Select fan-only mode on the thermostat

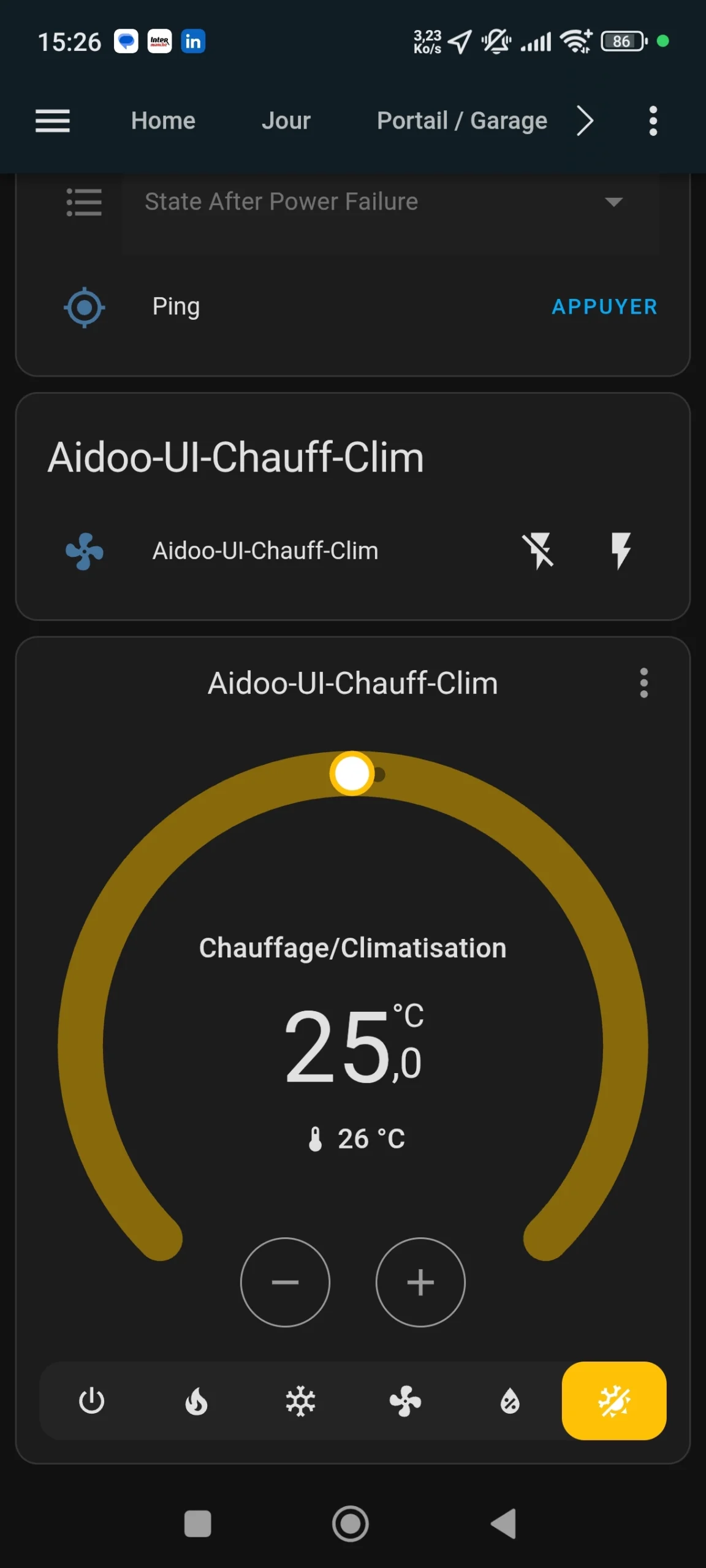pos(405,1401)
